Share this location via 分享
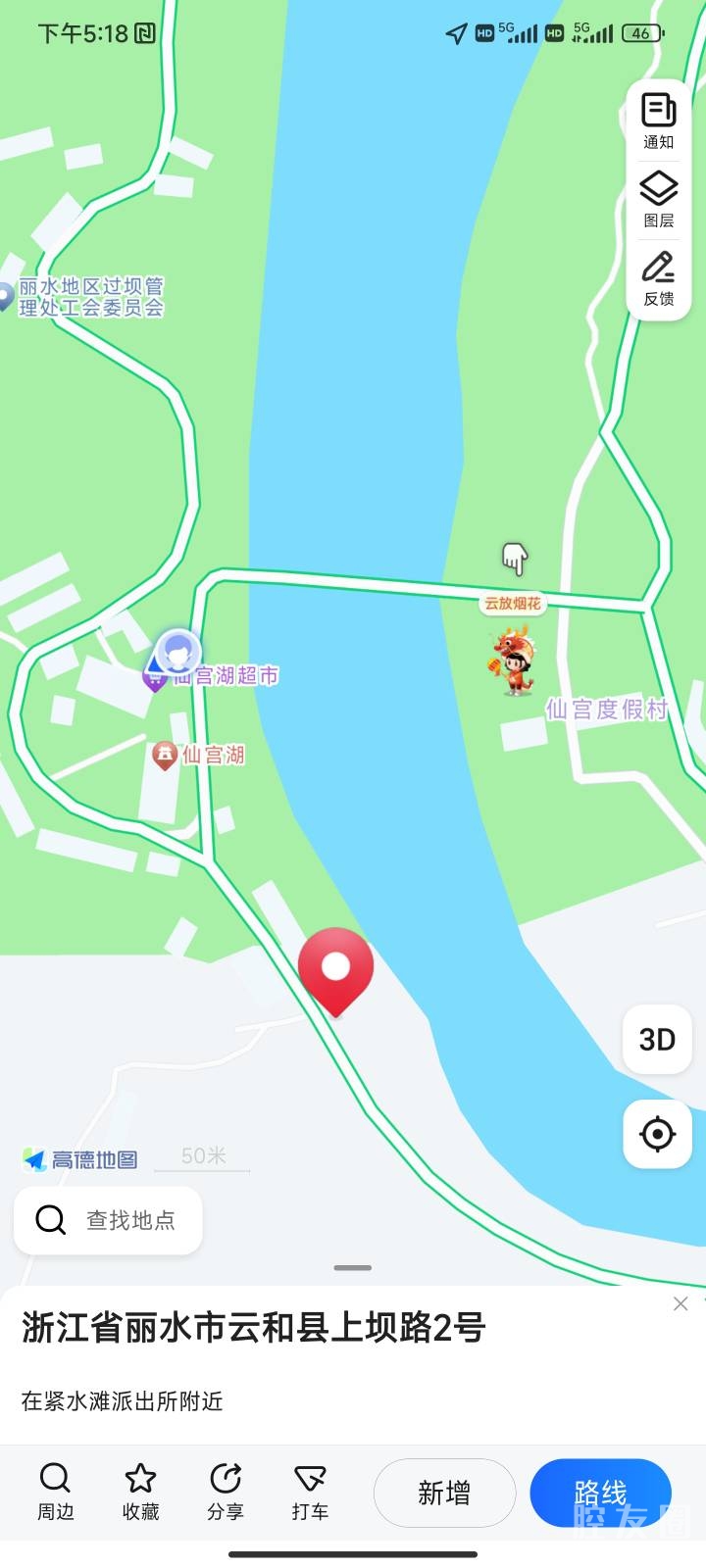The height and width of the screenshot is (1568, 706). click(x=226, y=1492)
